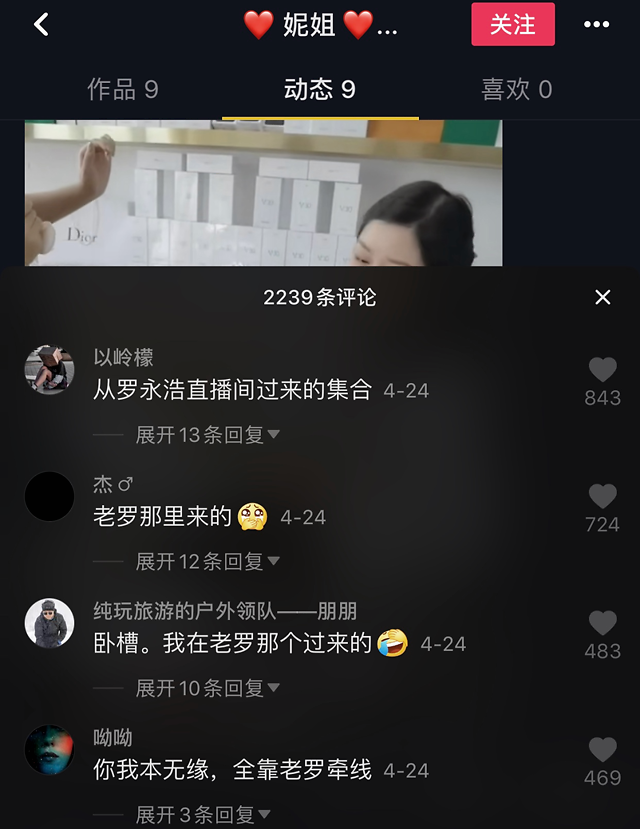Switch to the 作品 9 tab
640x829 pixels.
point(122,90)
